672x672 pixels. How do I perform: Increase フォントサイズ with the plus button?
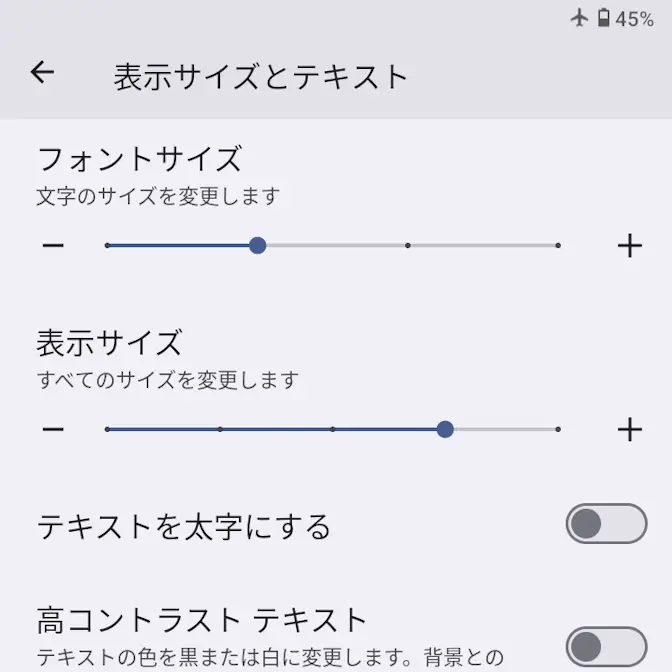(629, 246)
